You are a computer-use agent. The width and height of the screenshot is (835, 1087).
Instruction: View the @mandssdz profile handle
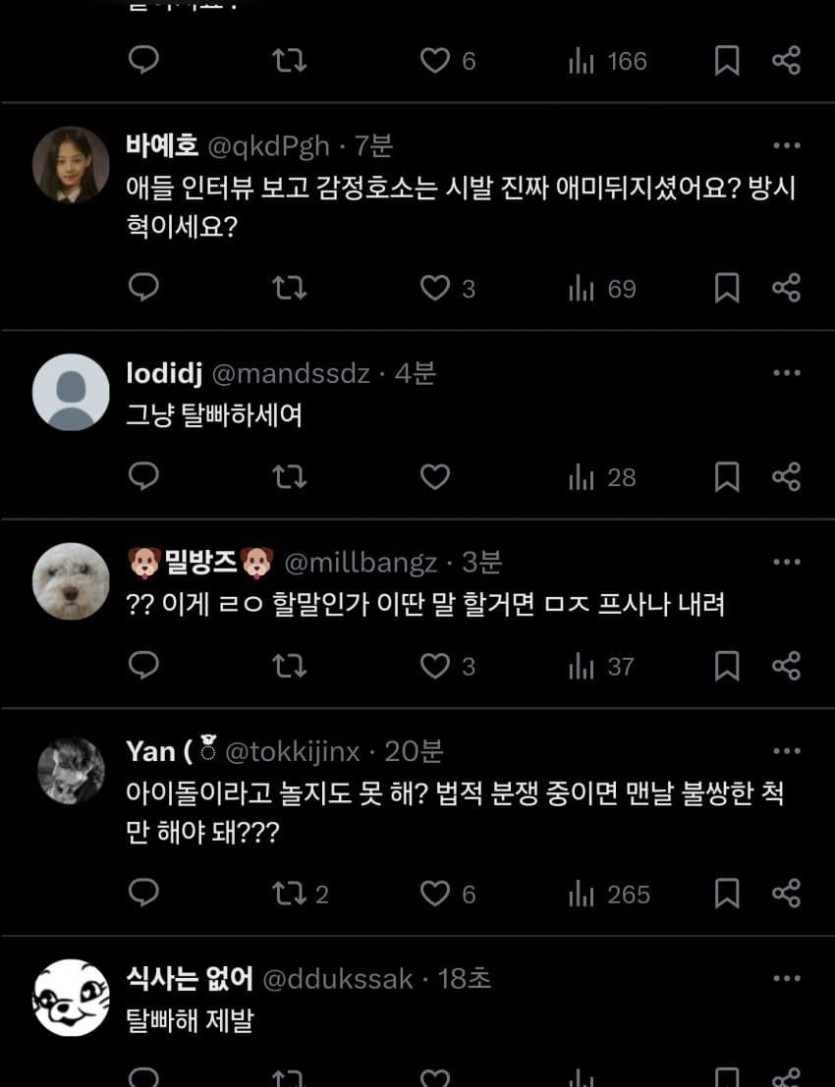point(290,374)
